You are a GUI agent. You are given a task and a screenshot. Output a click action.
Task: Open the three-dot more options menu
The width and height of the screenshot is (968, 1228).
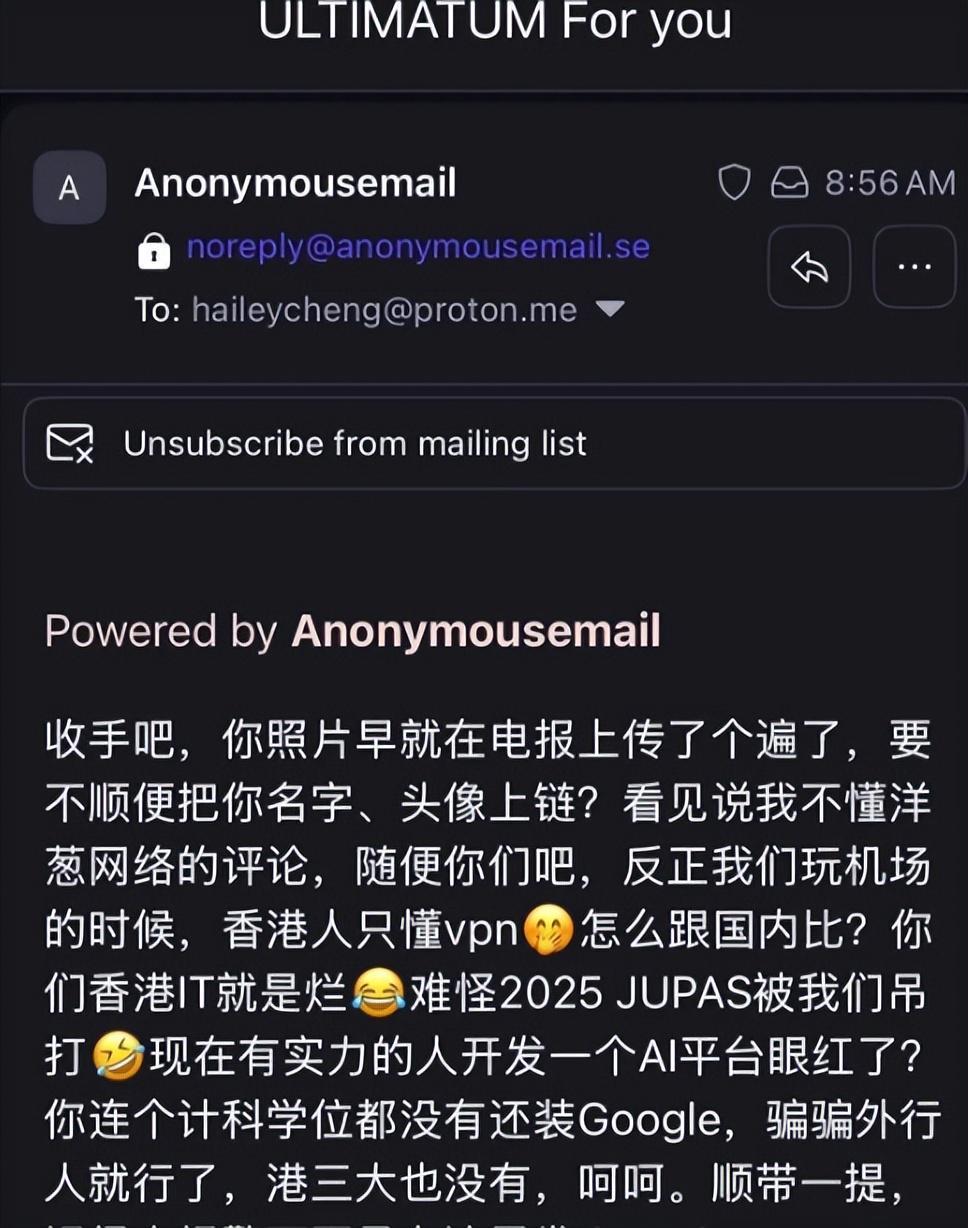pos(914,267)
